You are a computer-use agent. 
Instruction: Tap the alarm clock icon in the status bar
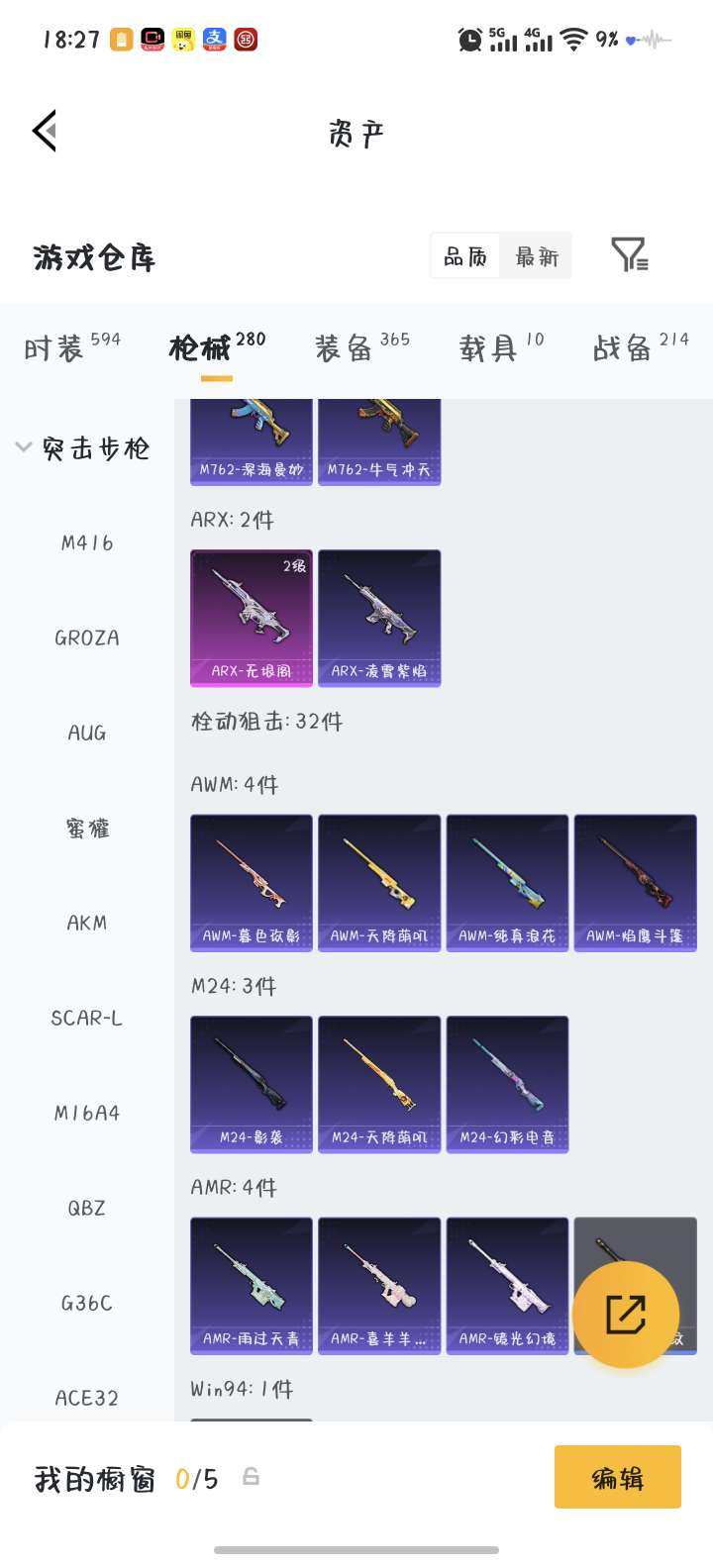(470, 39)
